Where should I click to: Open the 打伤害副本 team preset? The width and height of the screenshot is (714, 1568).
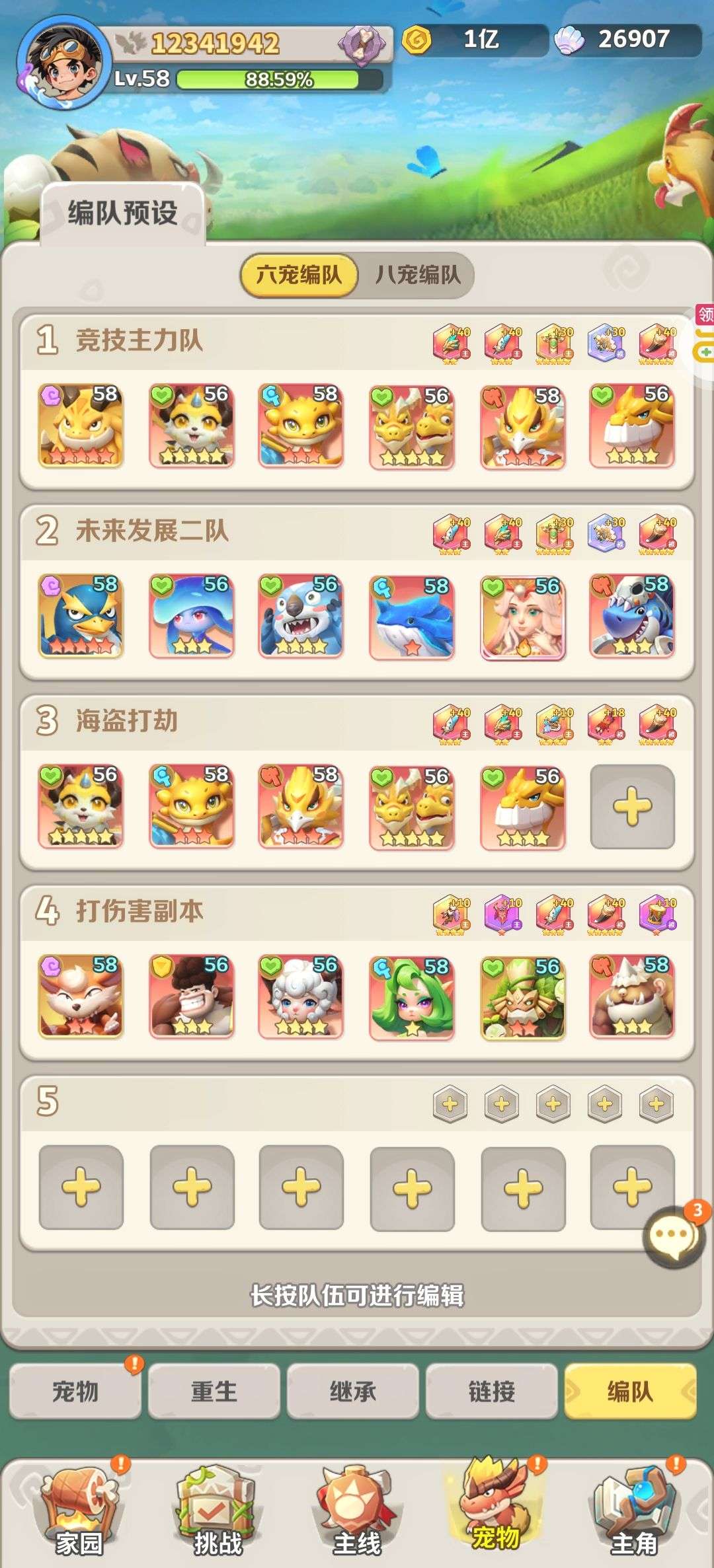coord(139,912)
